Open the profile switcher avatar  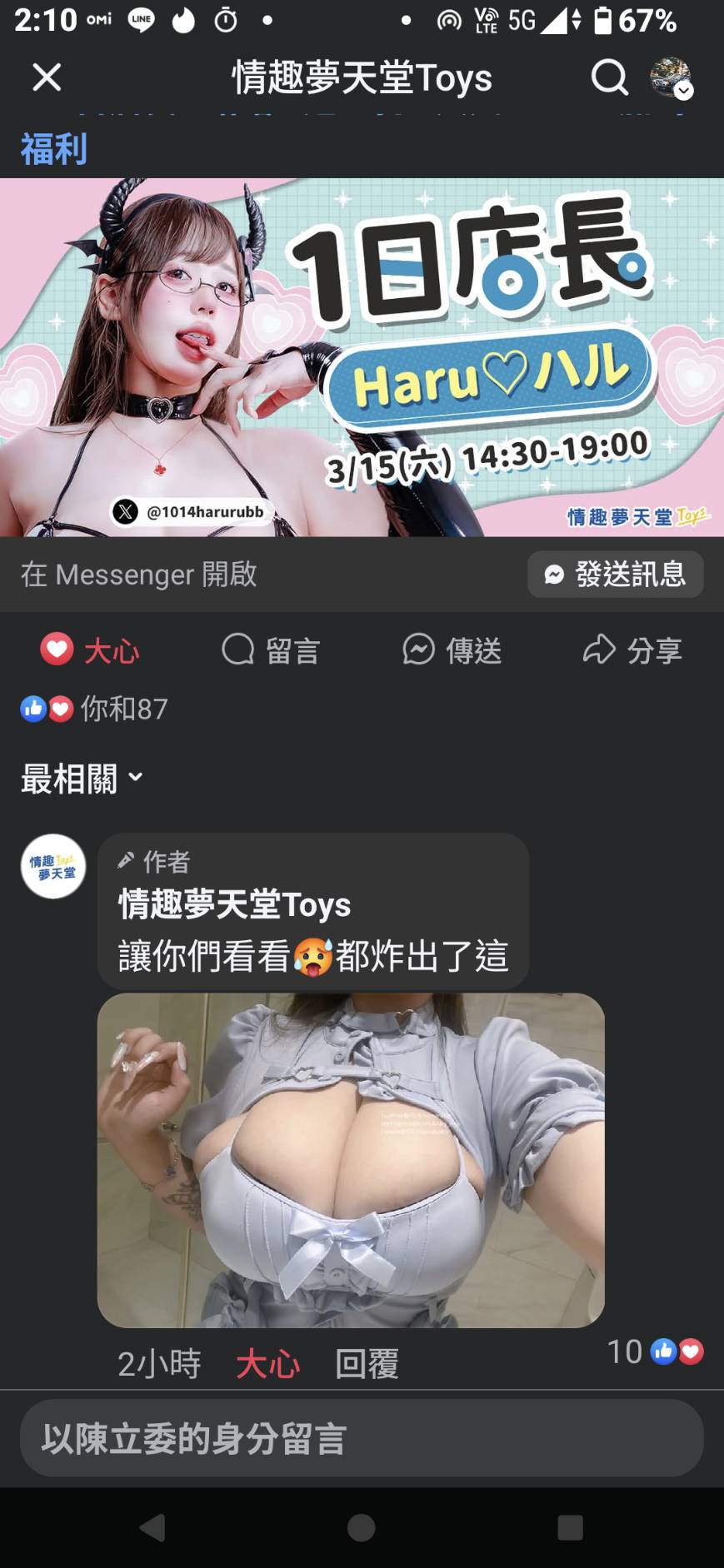pos(671,77)
